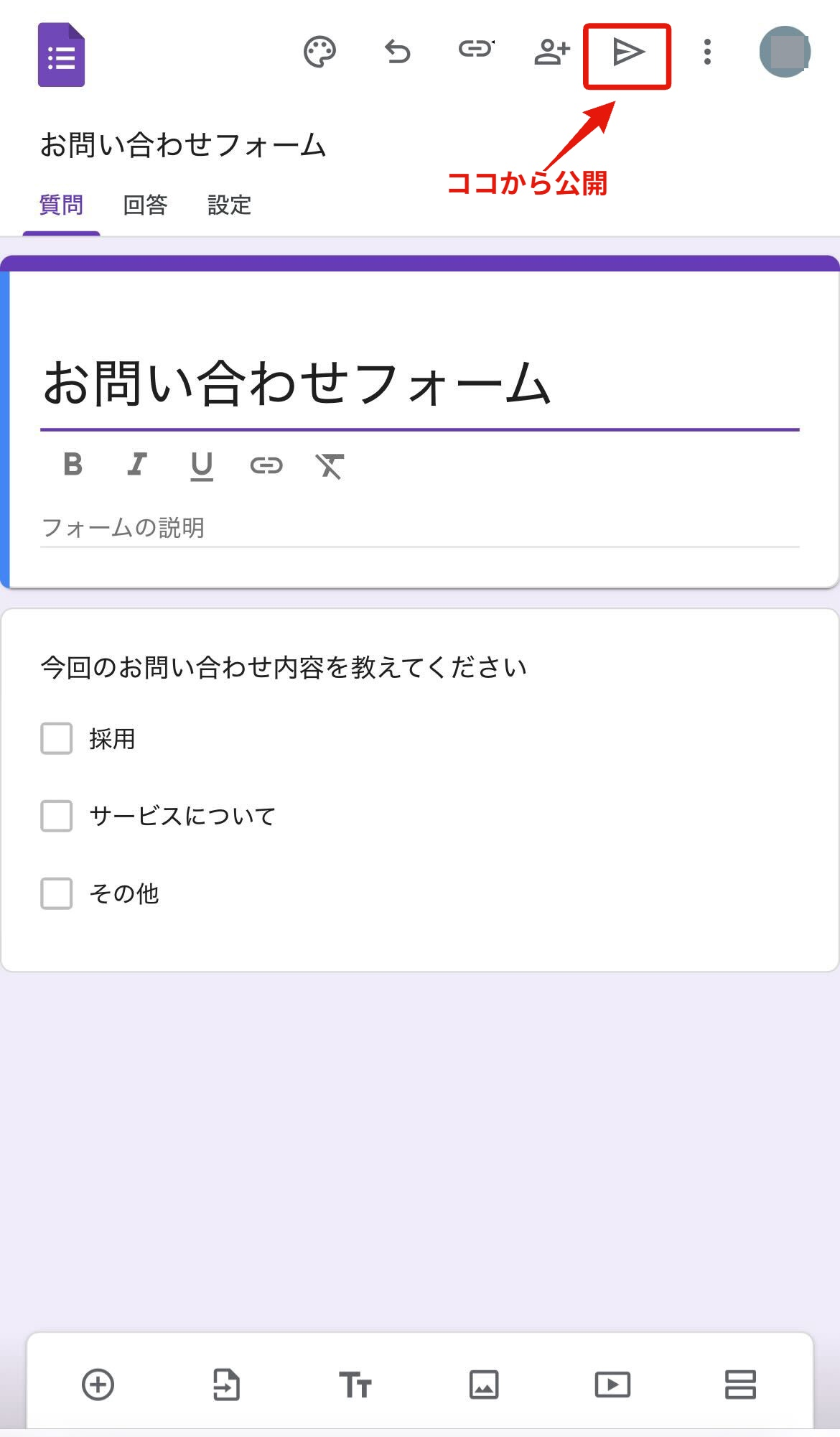Screen dimensions: 840x1437
Task: Add an image to the form
Action: (x=484, y=1385)
